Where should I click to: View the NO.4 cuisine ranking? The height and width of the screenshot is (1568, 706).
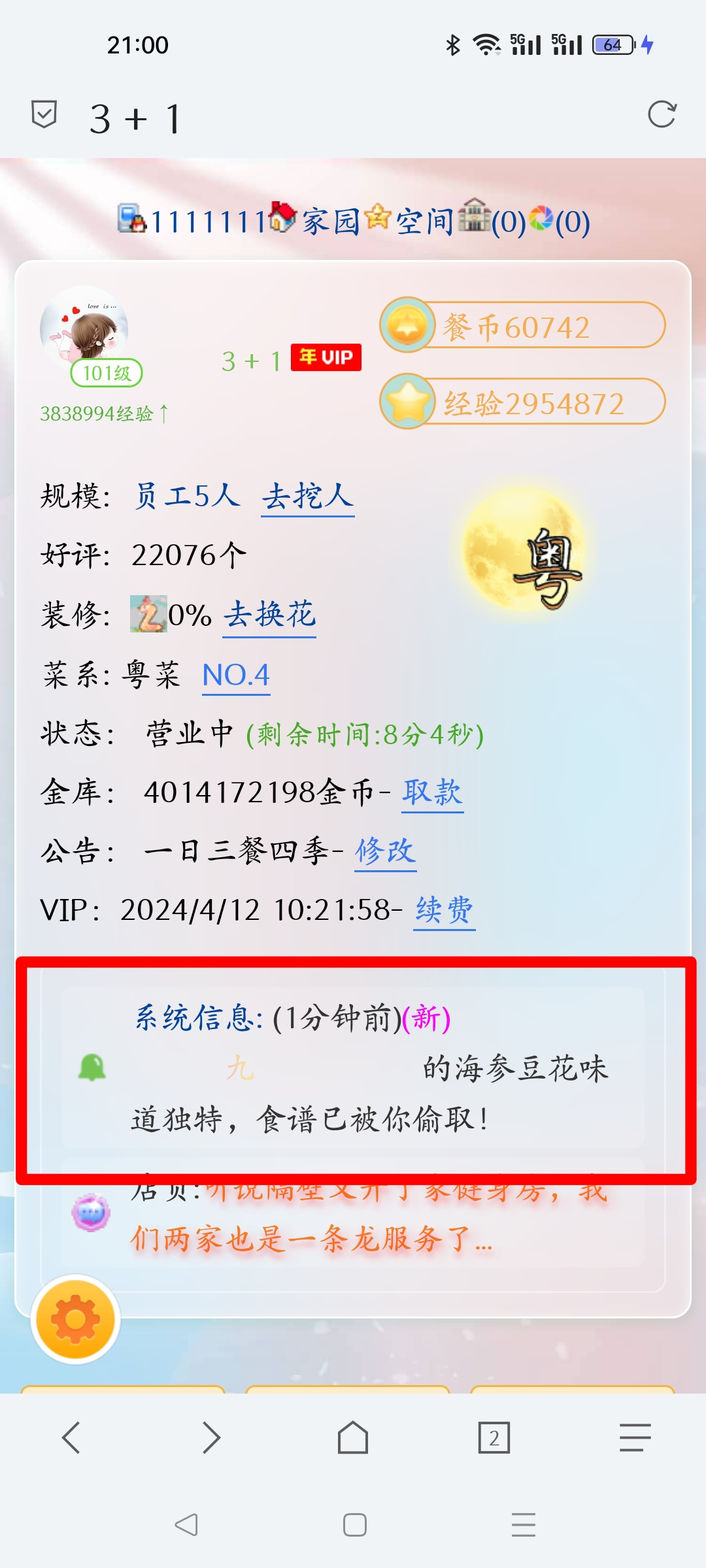236,675
